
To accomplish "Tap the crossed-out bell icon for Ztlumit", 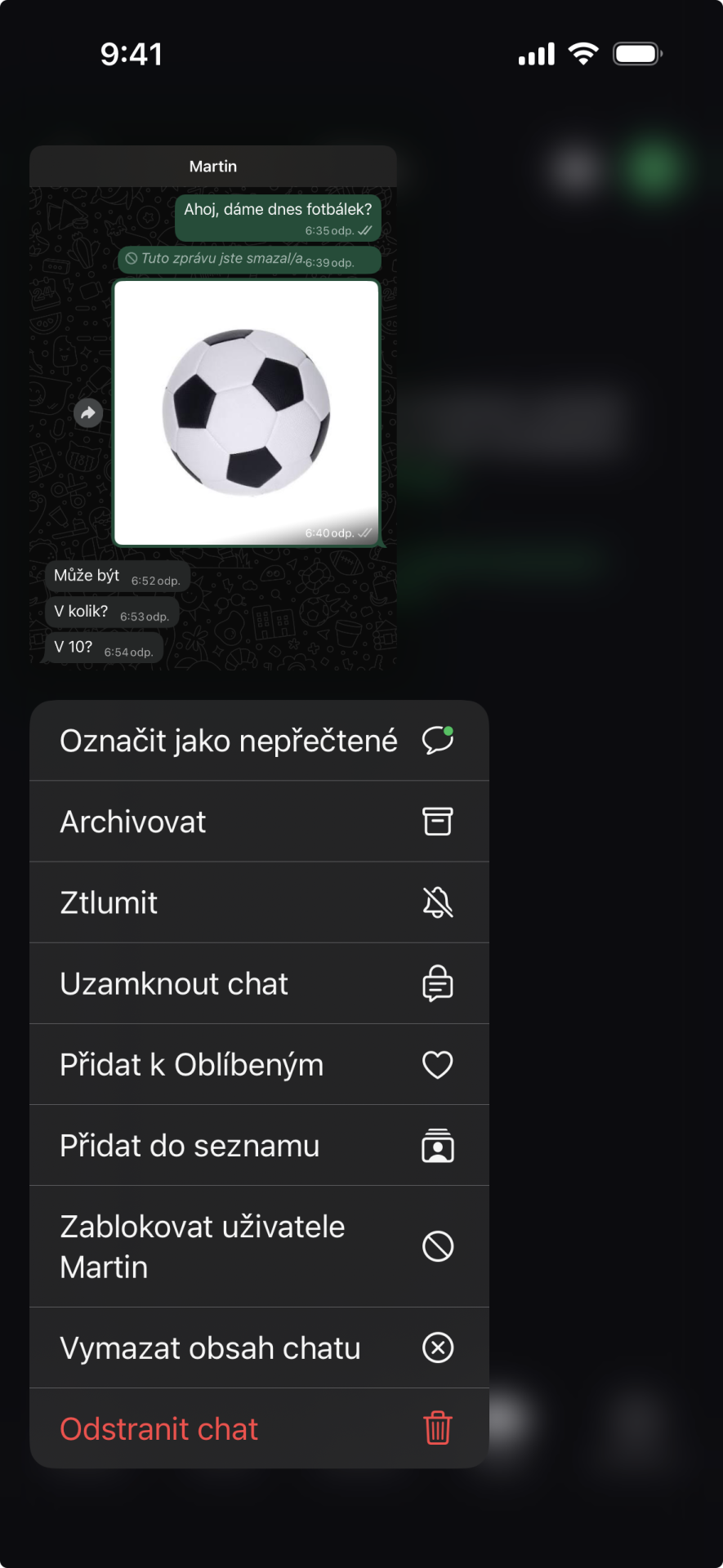I will click(x=438, y=902).
